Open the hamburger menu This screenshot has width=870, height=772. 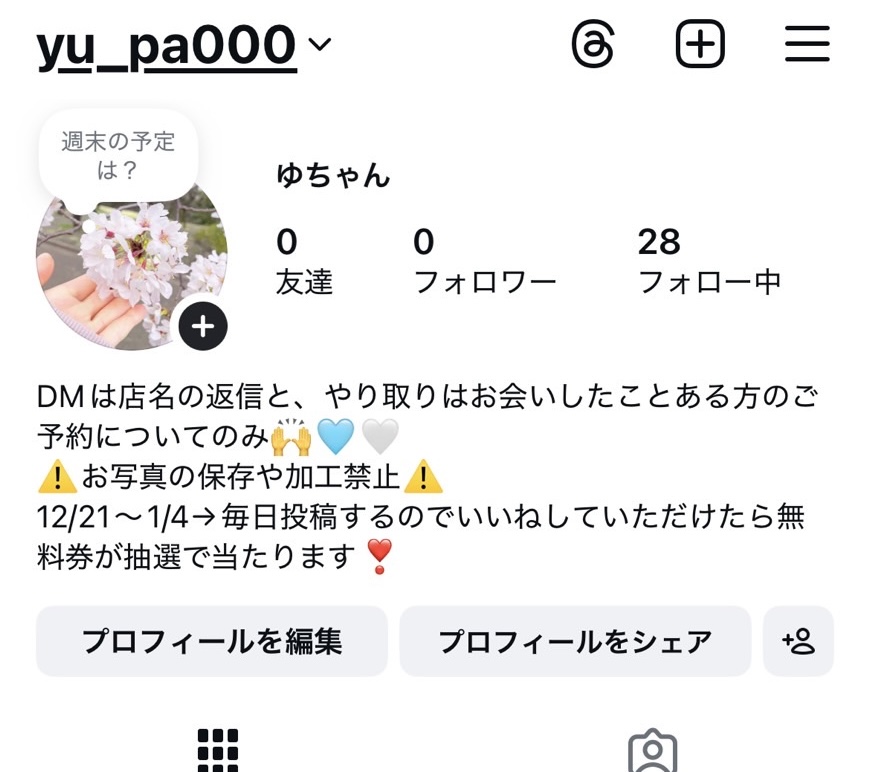pos(807,45)
